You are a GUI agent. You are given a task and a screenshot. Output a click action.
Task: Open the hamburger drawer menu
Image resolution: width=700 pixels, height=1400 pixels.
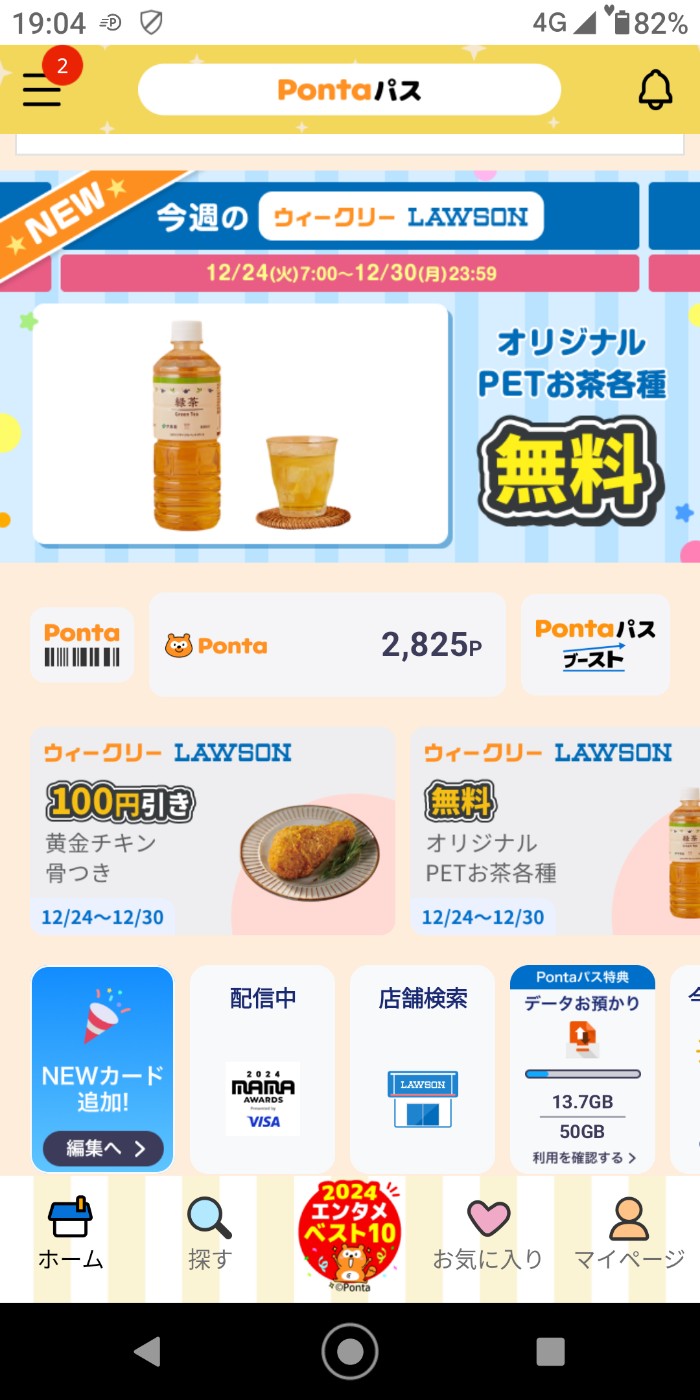click(42, 90)
